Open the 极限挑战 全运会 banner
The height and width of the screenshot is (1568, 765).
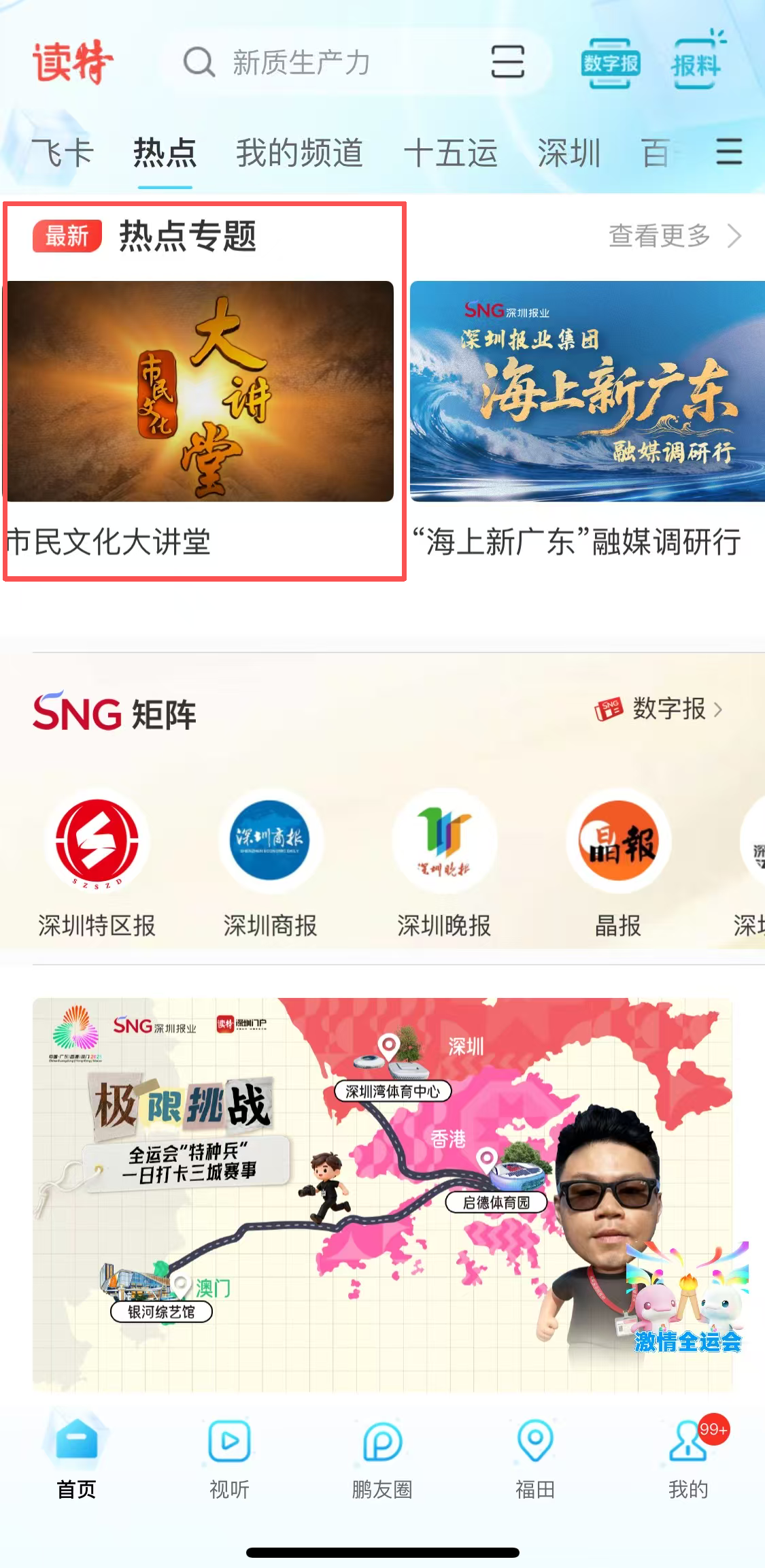coord(382,1194)
